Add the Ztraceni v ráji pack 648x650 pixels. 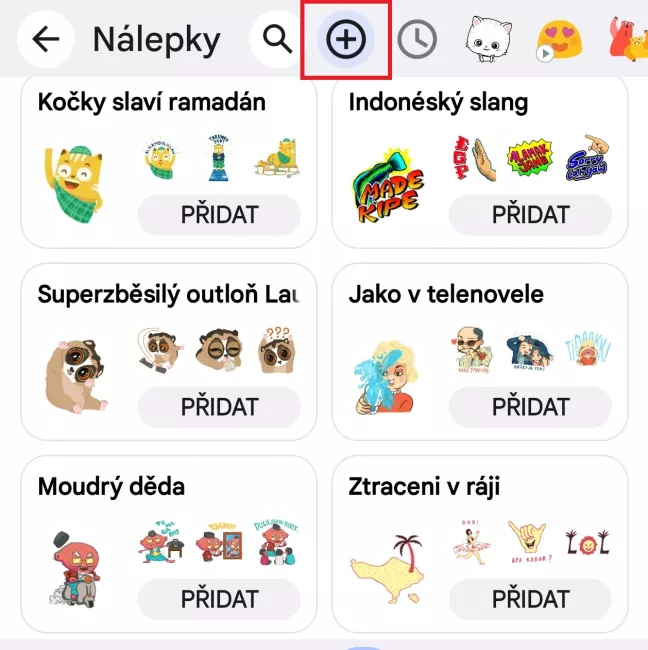click(x=530, y=599)
